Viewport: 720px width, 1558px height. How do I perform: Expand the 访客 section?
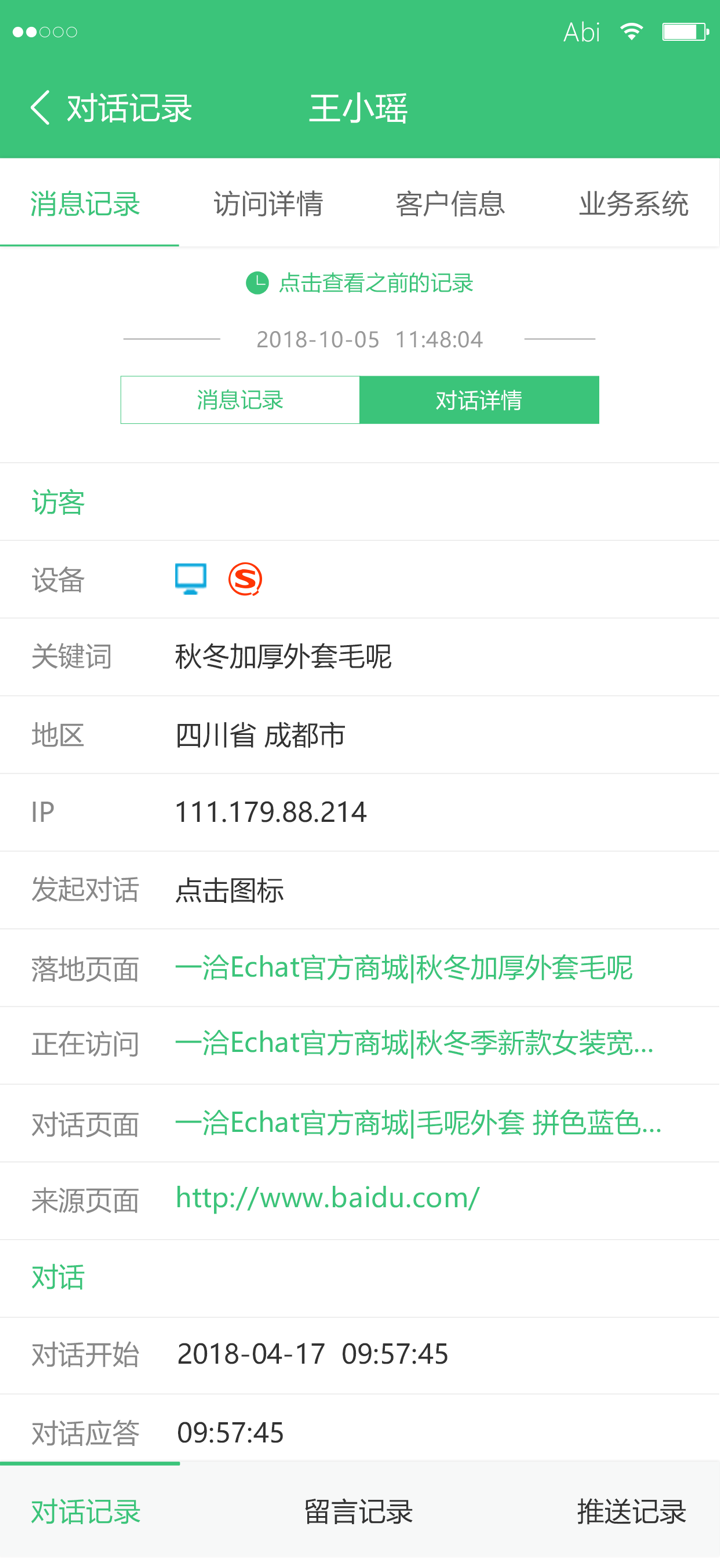coord(57,502)
